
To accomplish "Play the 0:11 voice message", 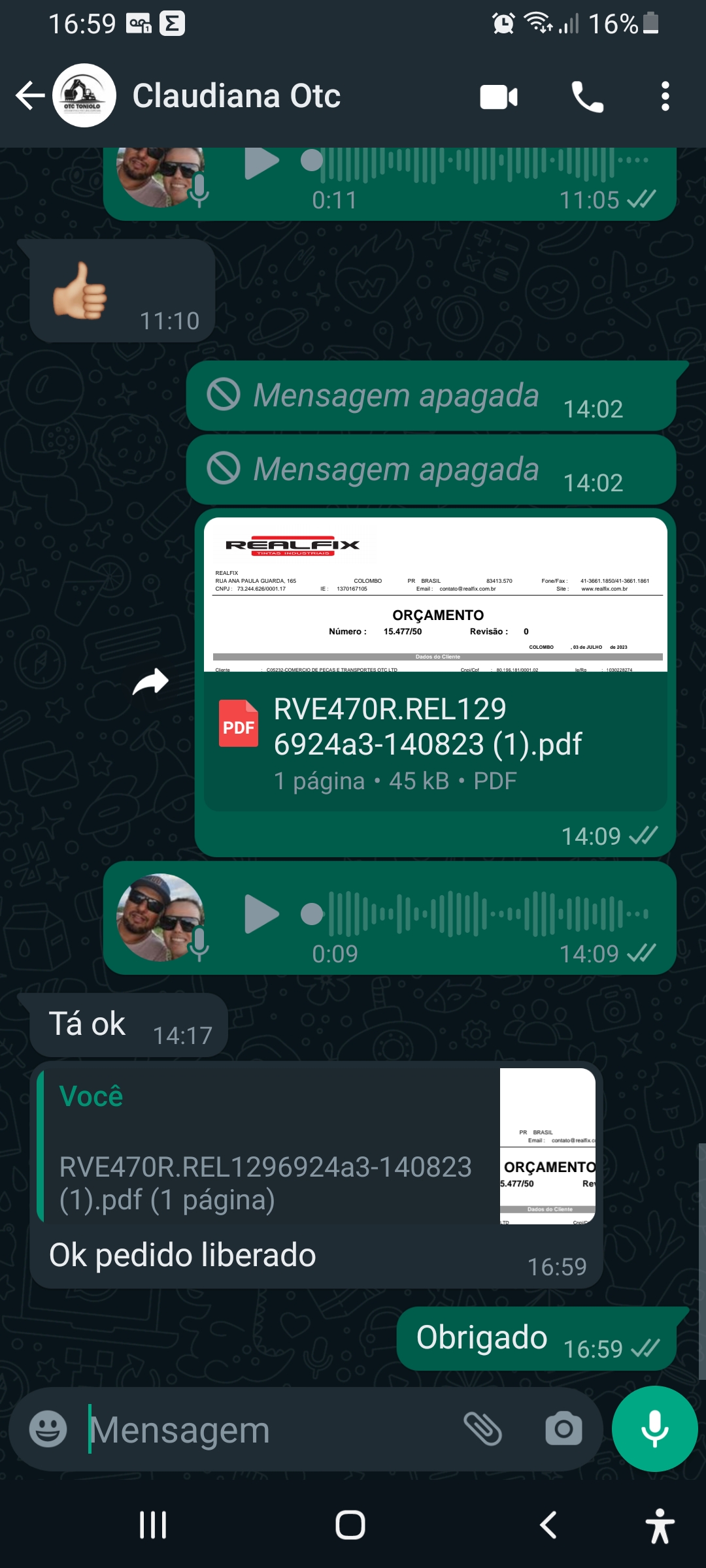I will coord(261,163).
